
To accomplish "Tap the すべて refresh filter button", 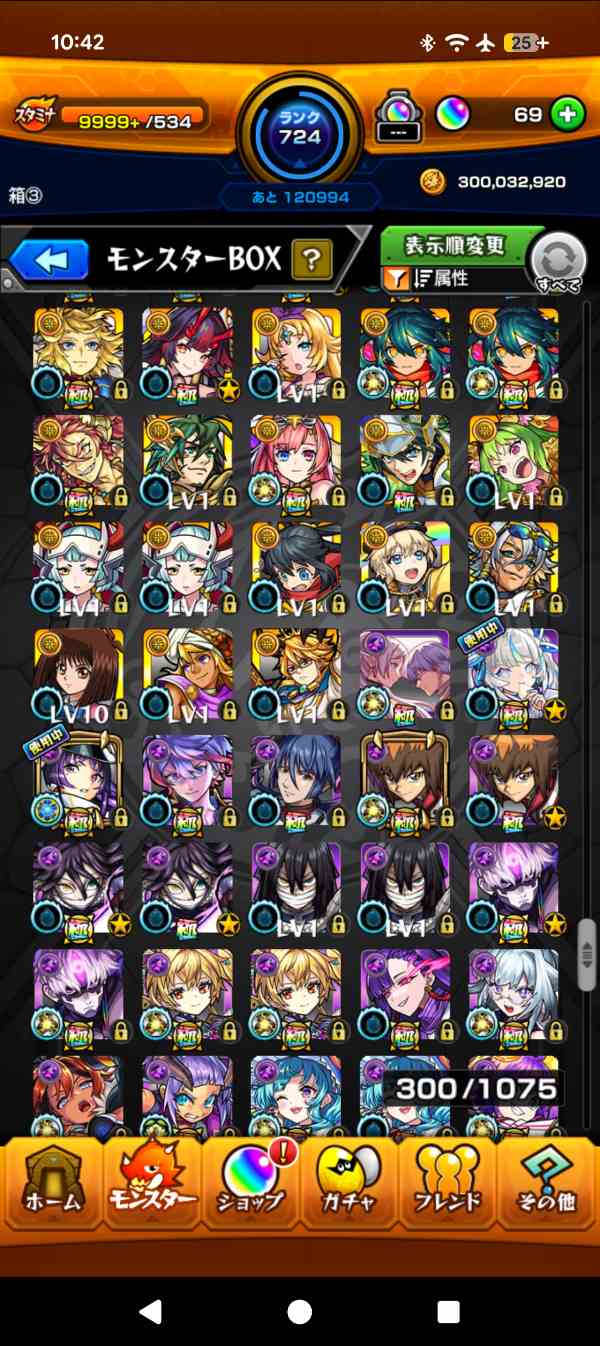I will pos(558,264).
